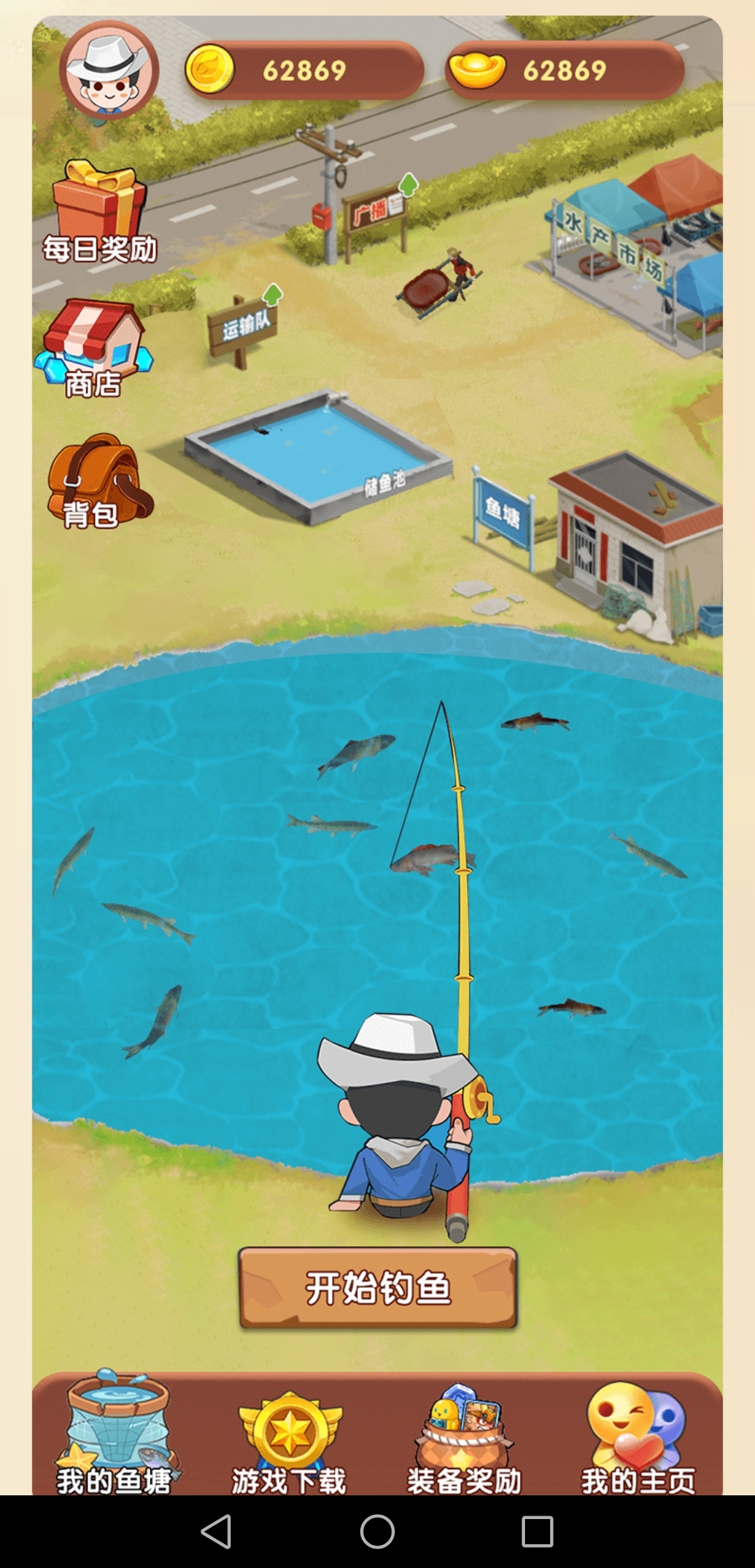Go back with system back button
The image size is (755, 1568).
216,1532
